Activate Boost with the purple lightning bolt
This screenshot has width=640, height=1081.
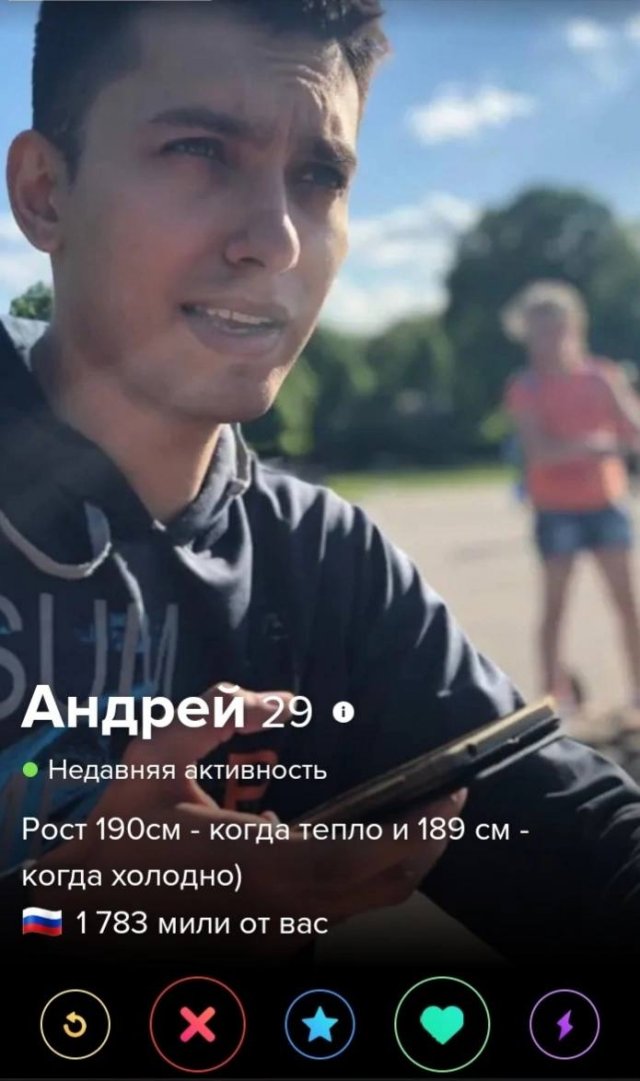pos(564,1025)
